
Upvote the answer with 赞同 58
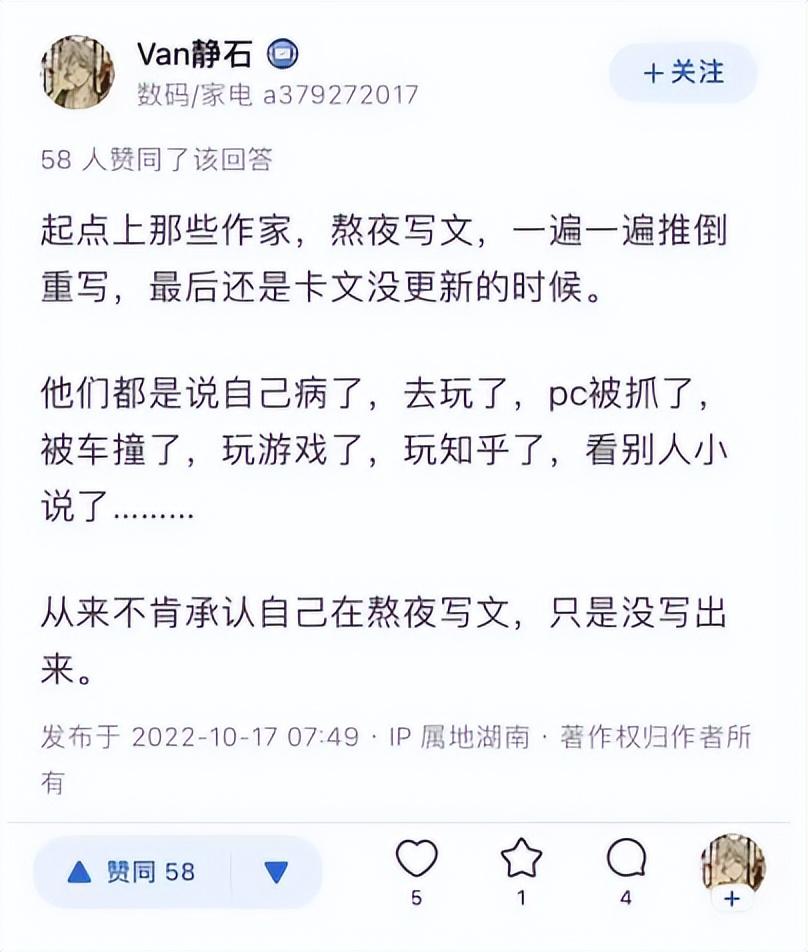[x=132, y=872]
